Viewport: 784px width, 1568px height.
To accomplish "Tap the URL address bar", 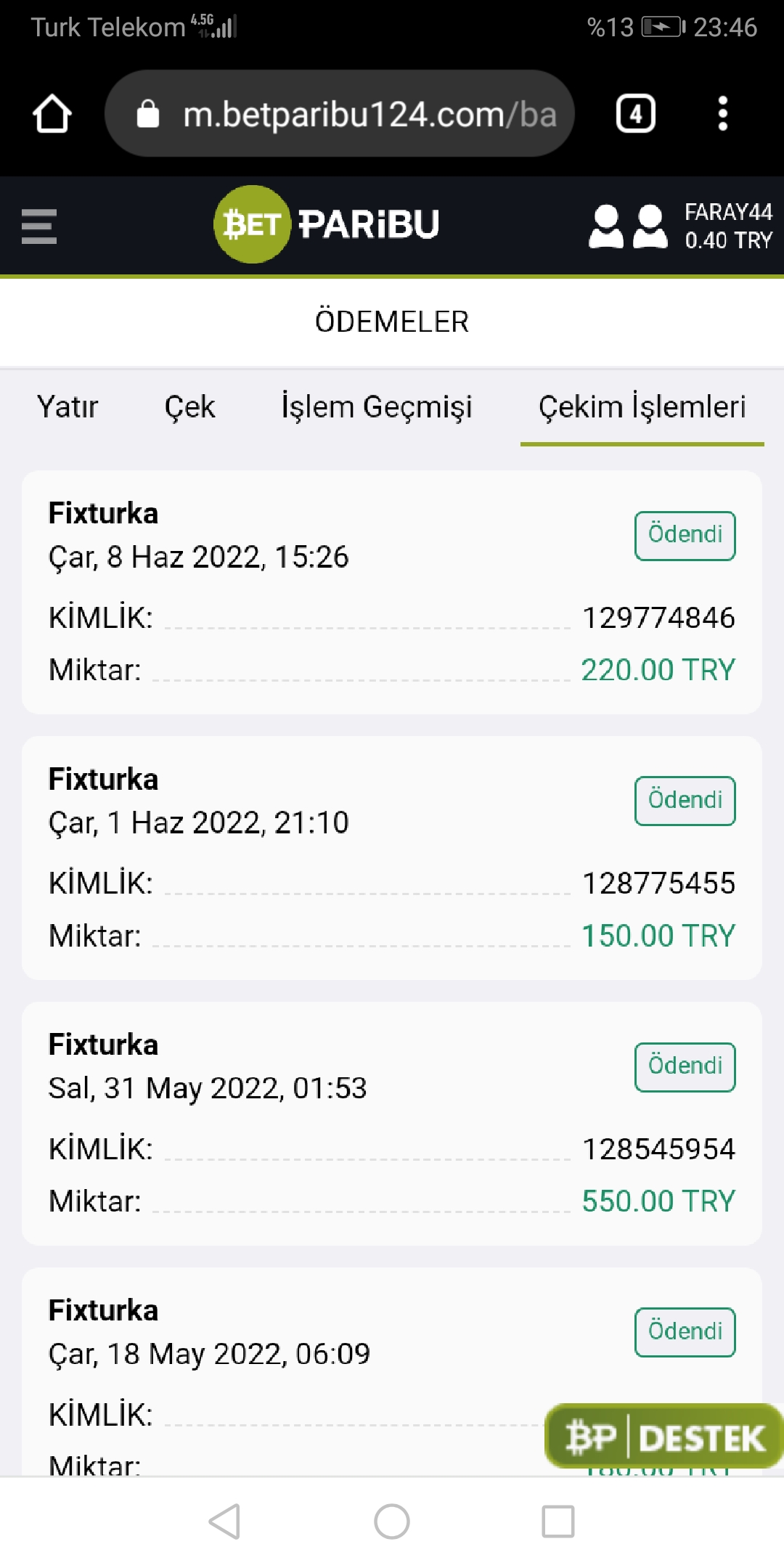I will tap(340, 114).
